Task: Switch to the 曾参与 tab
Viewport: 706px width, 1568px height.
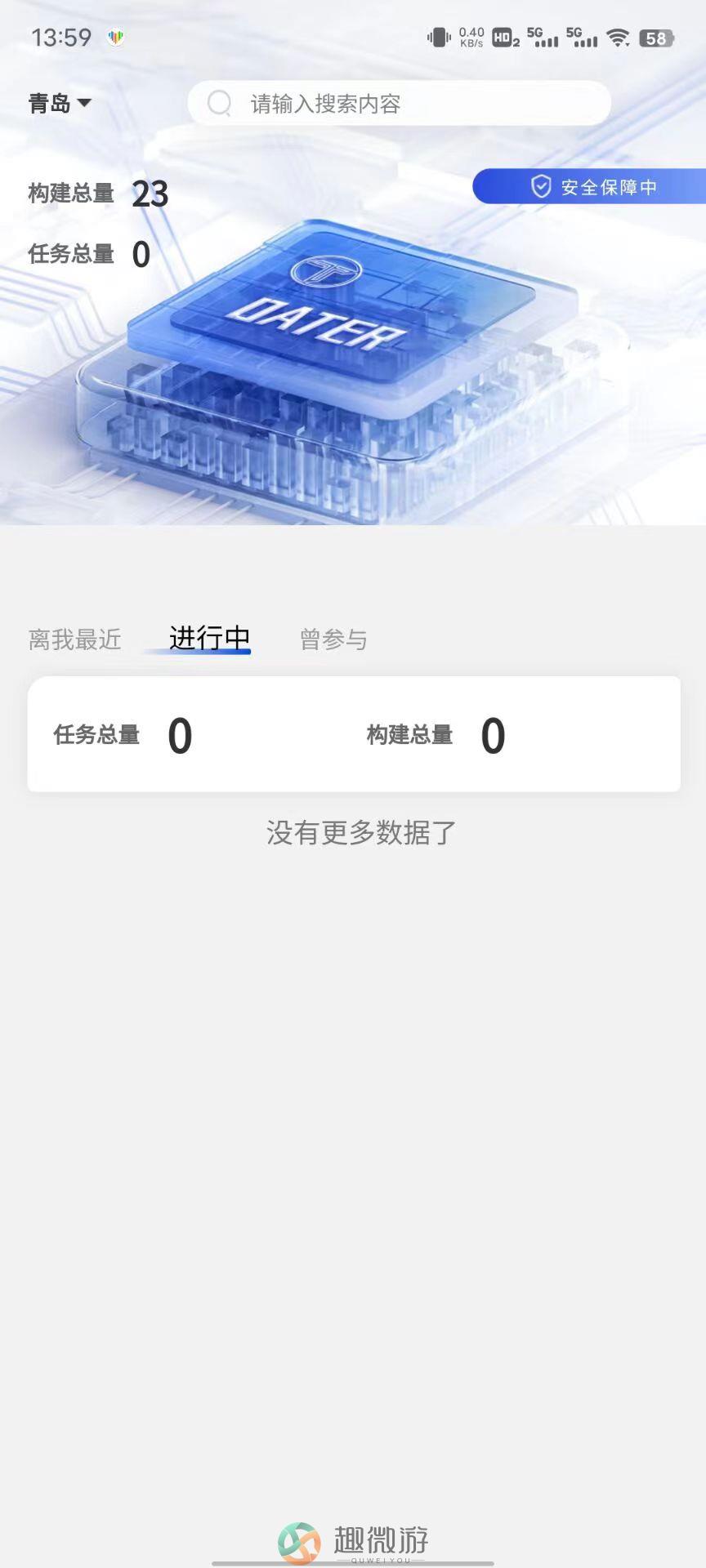Action: (333, 639)
